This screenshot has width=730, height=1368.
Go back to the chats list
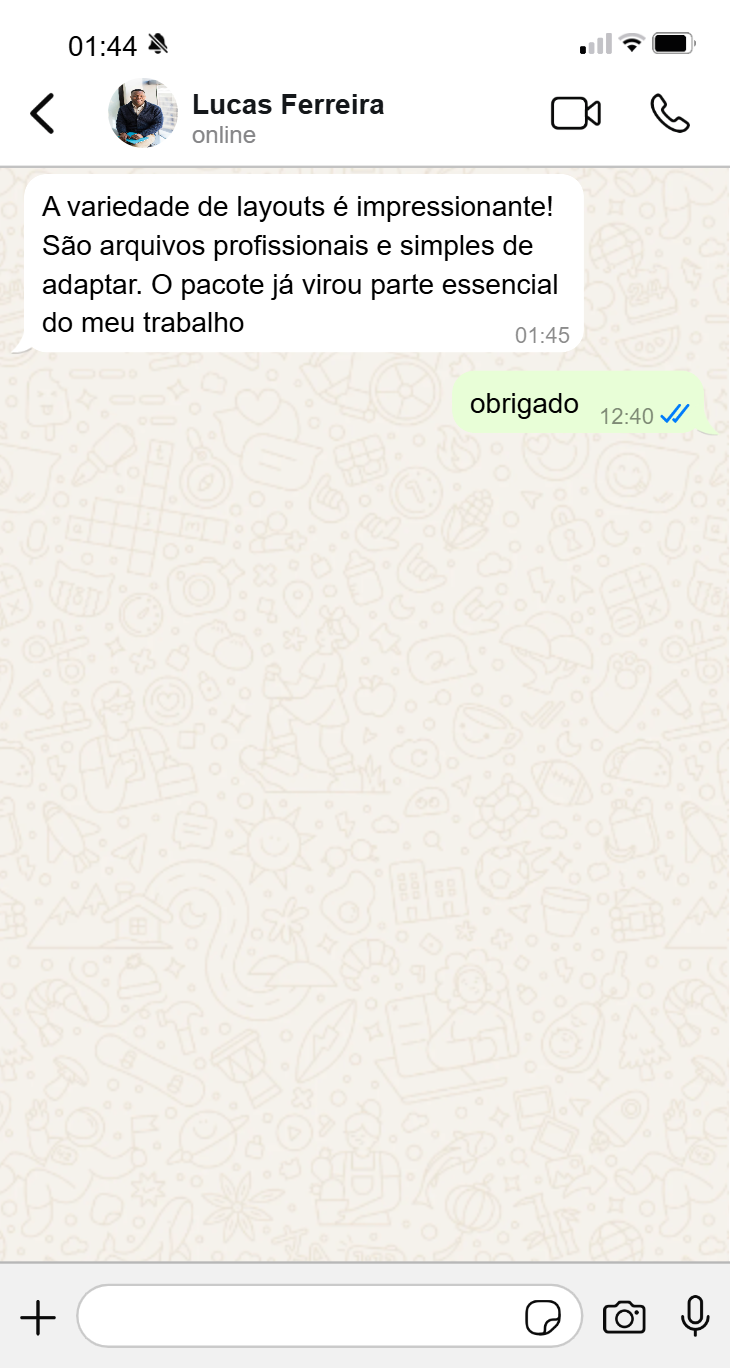click(42, 114)
